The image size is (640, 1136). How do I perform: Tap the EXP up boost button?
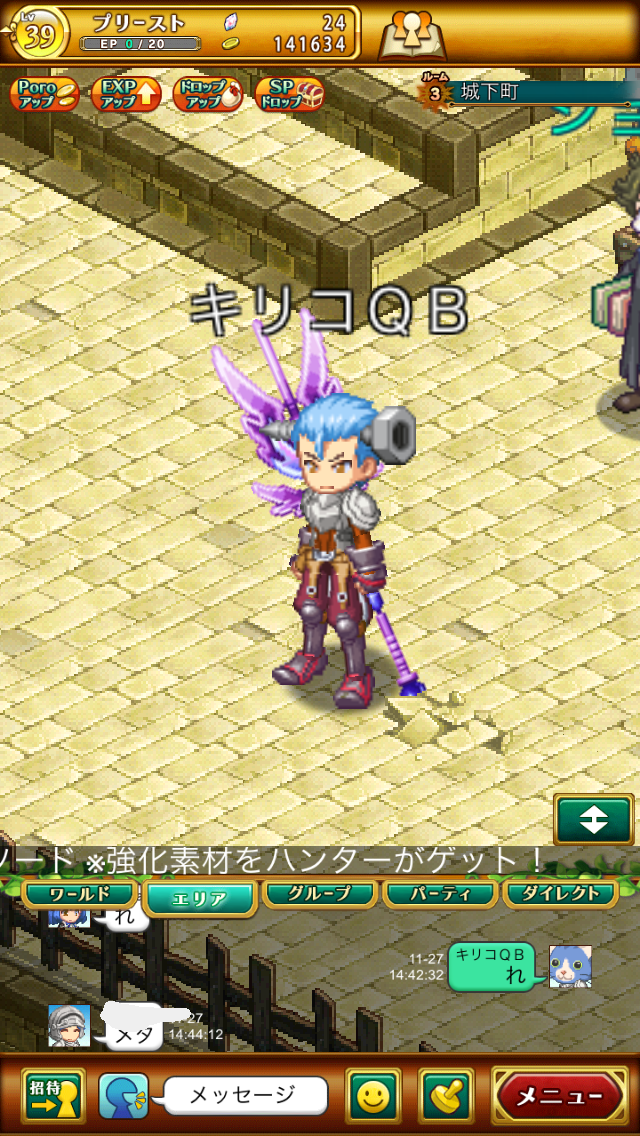126,93
